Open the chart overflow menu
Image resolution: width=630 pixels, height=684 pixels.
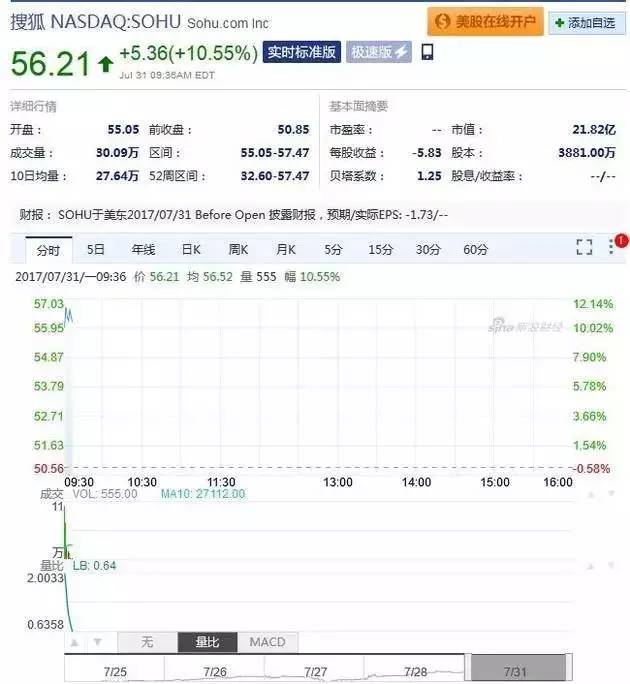tap(611, 247)
